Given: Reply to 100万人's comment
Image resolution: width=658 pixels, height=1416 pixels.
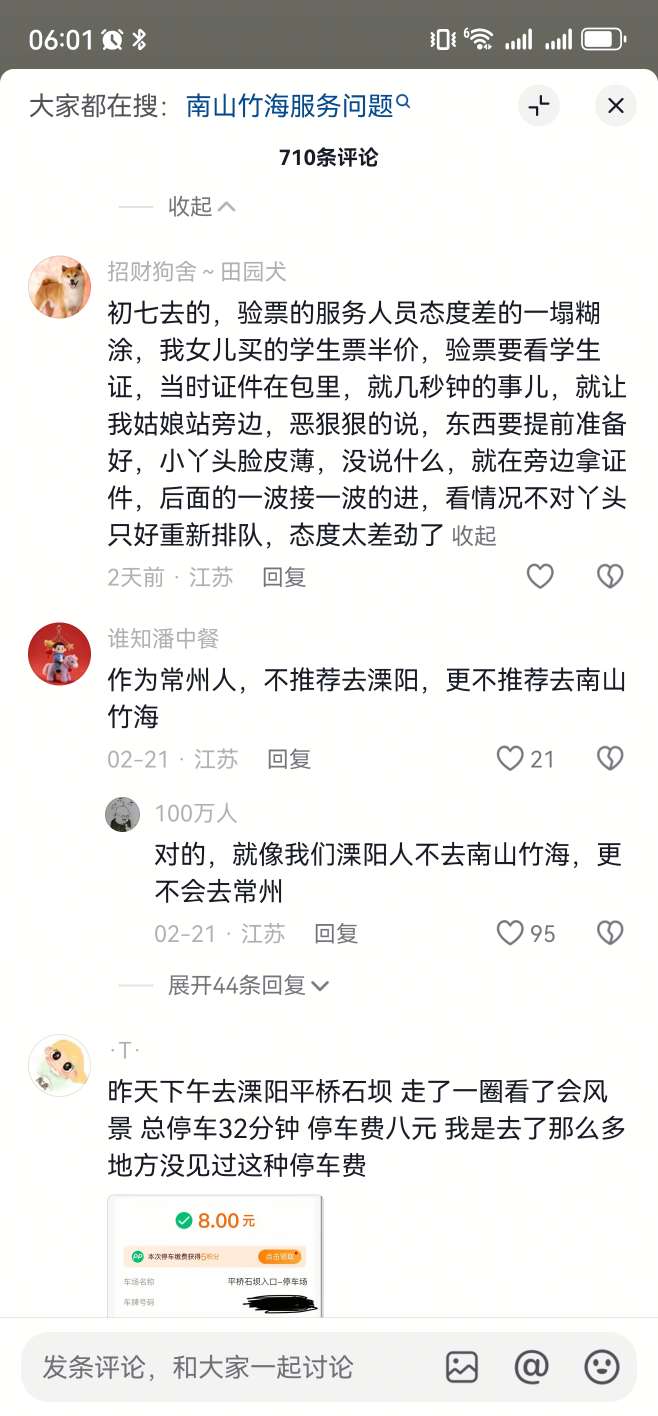Looking at the screenshot, I should (336, 933).
